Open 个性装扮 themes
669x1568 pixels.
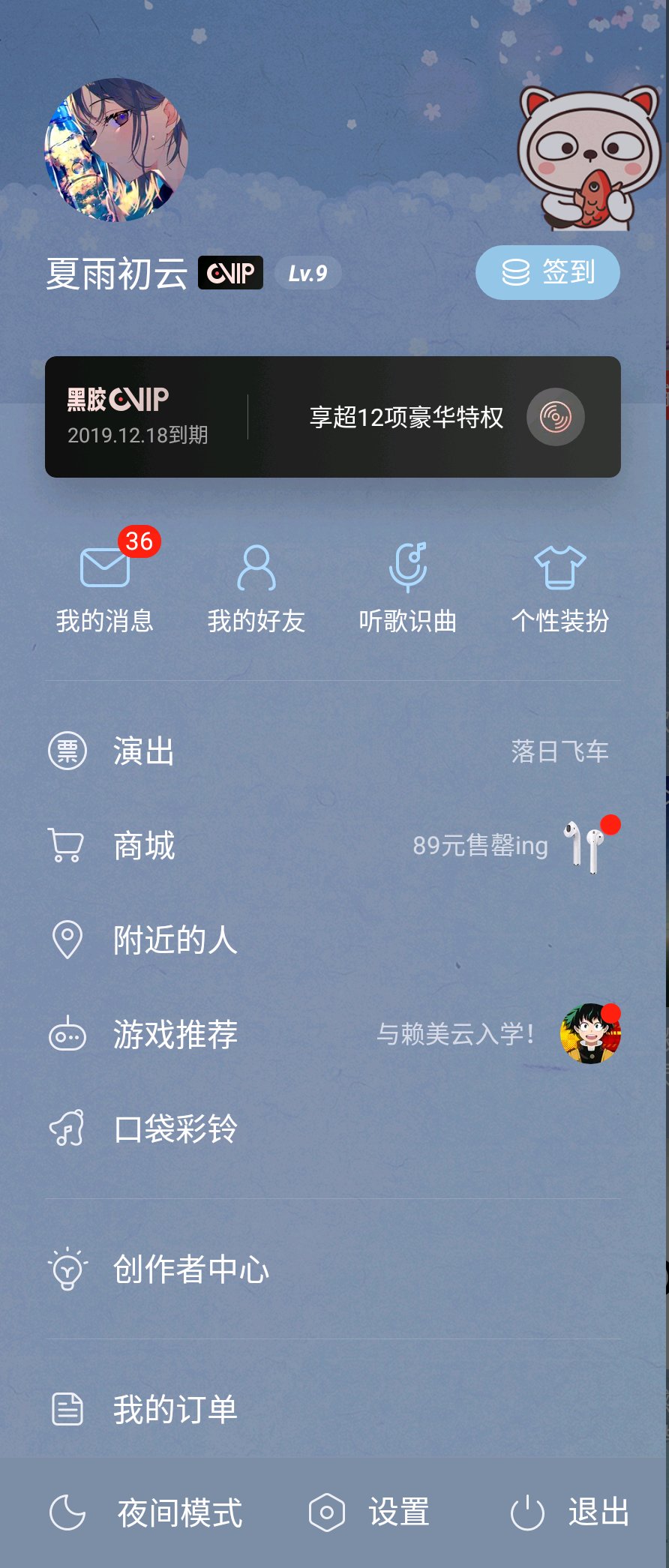(559, 589)
